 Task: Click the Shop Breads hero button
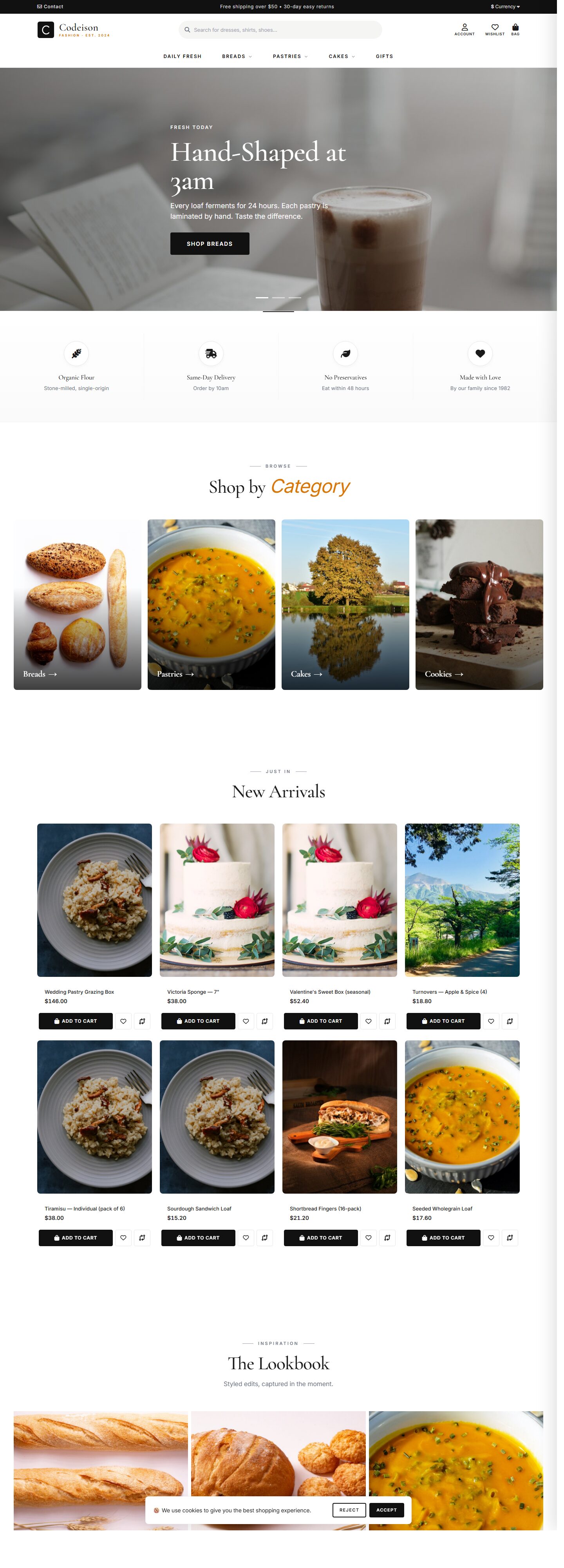point(209,243)
